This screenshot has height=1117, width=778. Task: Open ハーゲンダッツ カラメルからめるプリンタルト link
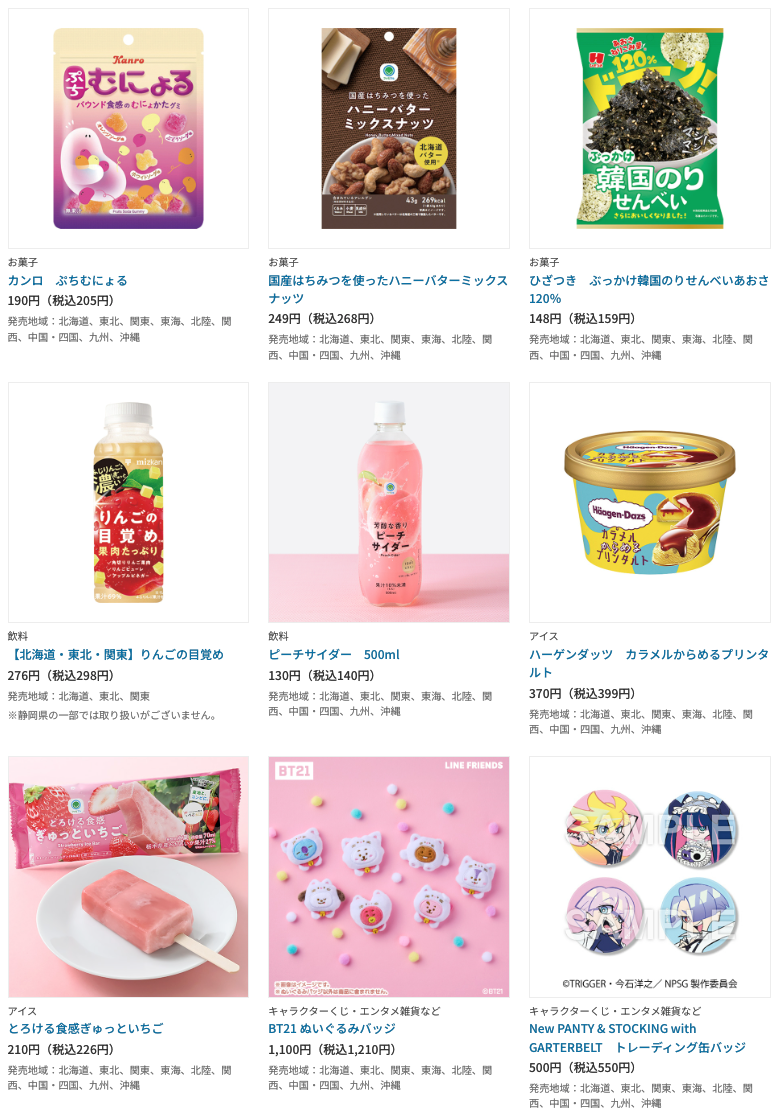[x=648, y=654]
